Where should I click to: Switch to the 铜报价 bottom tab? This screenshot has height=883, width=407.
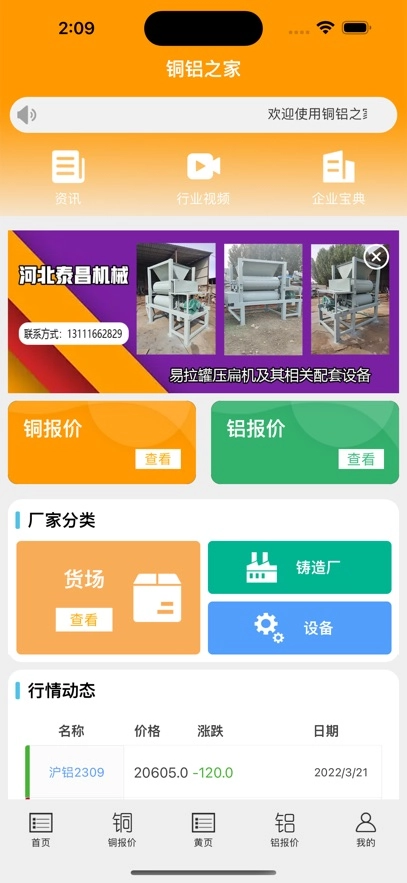pos(122,830)
